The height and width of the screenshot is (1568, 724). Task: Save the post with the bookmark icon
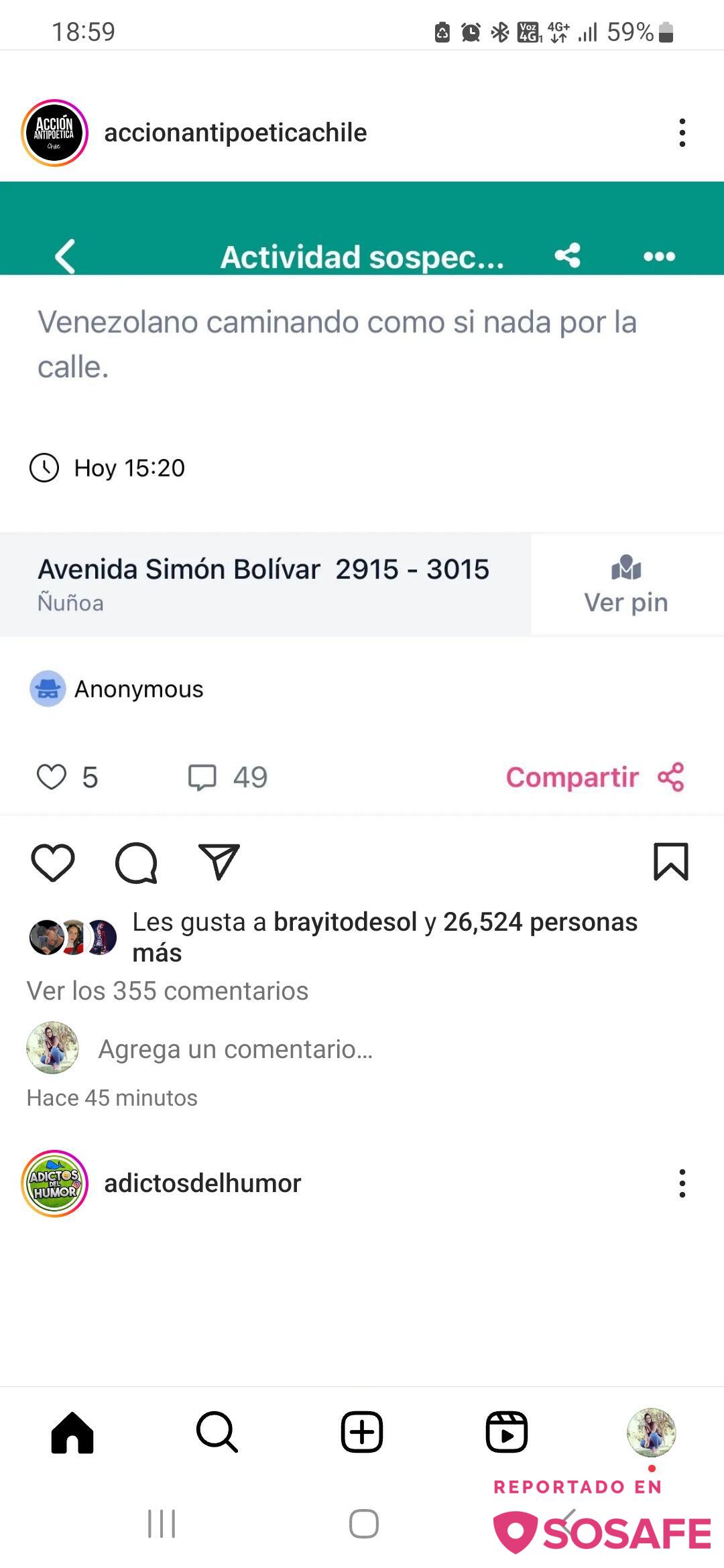[x=670, y=862]
